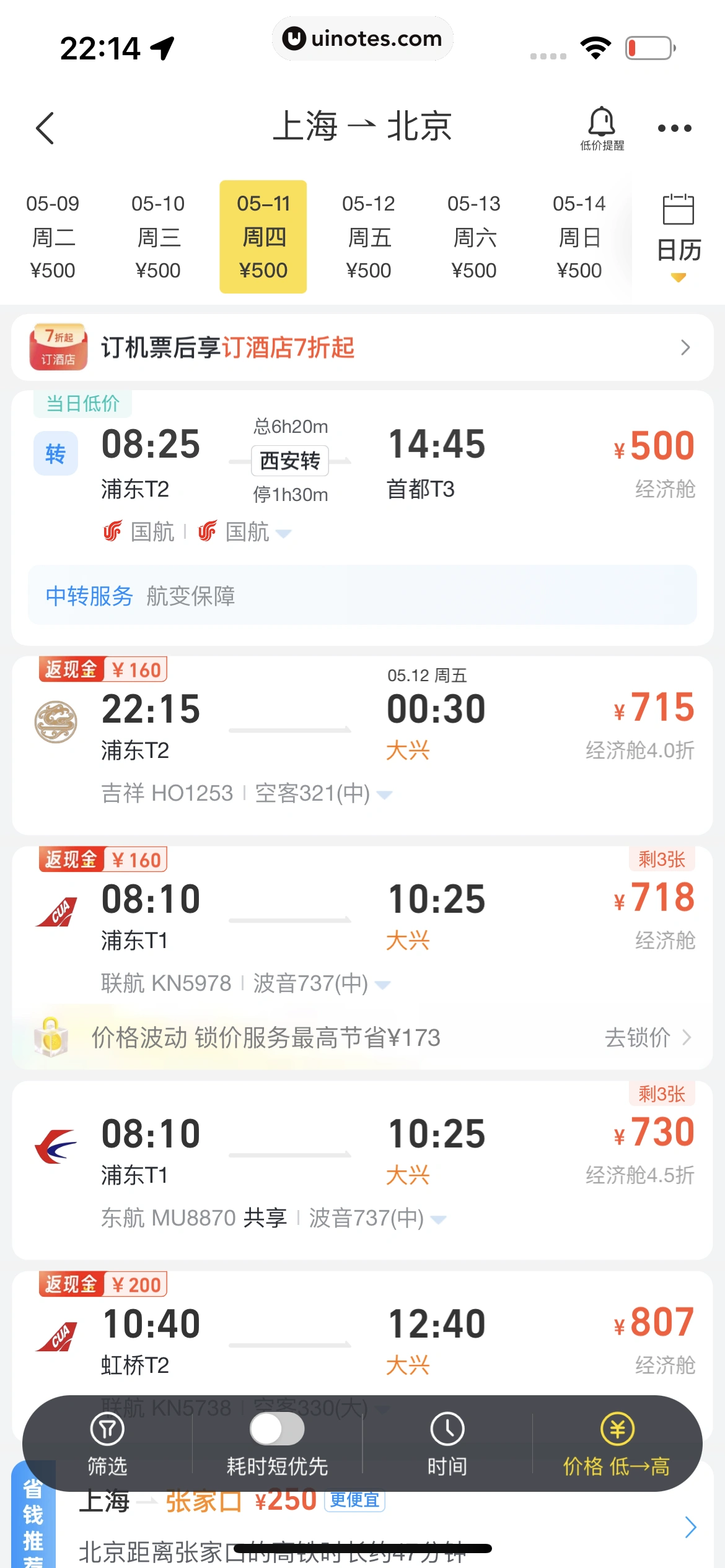Select date 05-13 Saturday
This screenshot has height=1568, width=725.
click(474, 237)
